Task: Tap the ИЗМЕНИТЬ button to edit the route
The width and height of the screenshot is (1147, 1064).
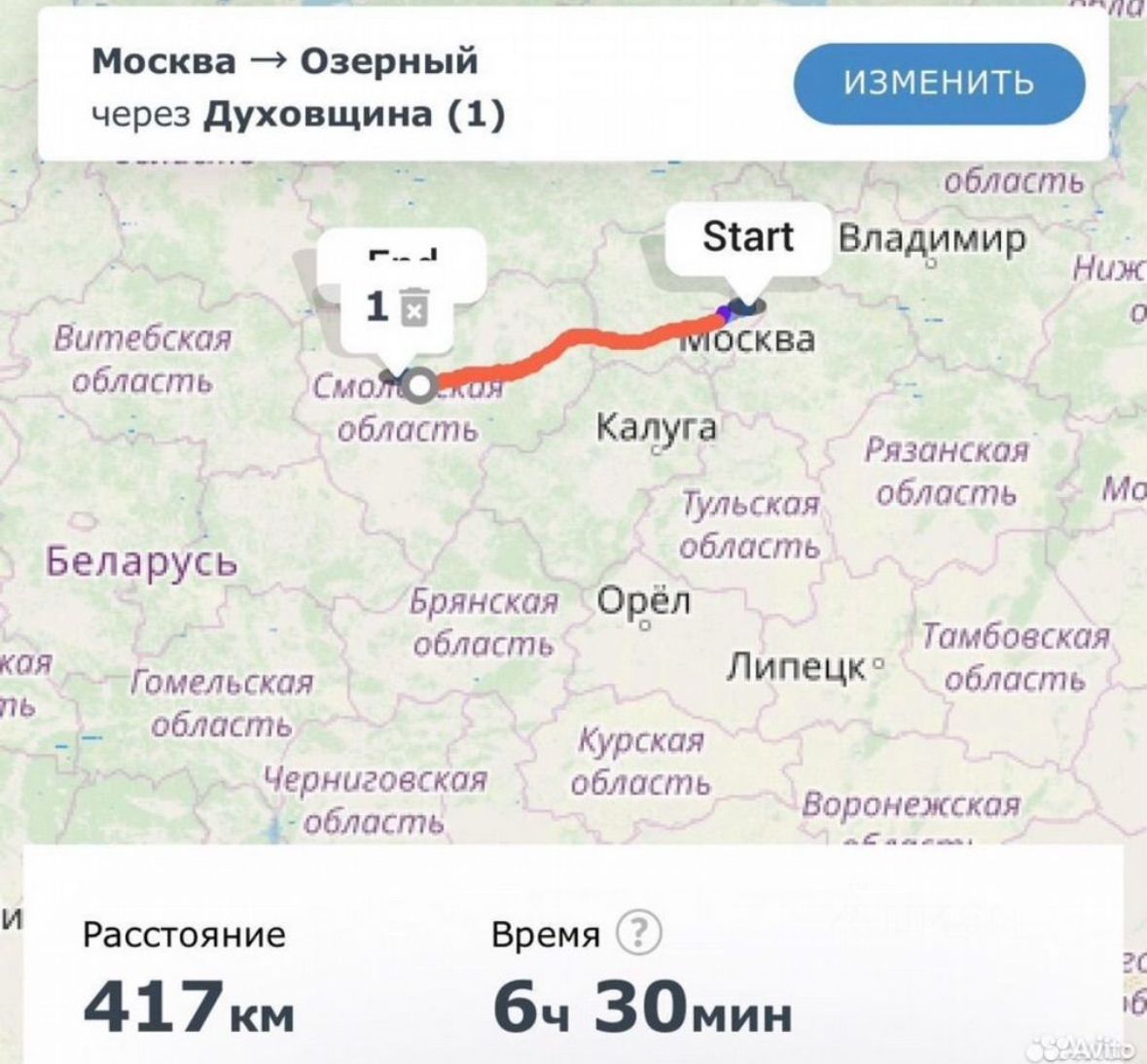Action: coord(939,83)
